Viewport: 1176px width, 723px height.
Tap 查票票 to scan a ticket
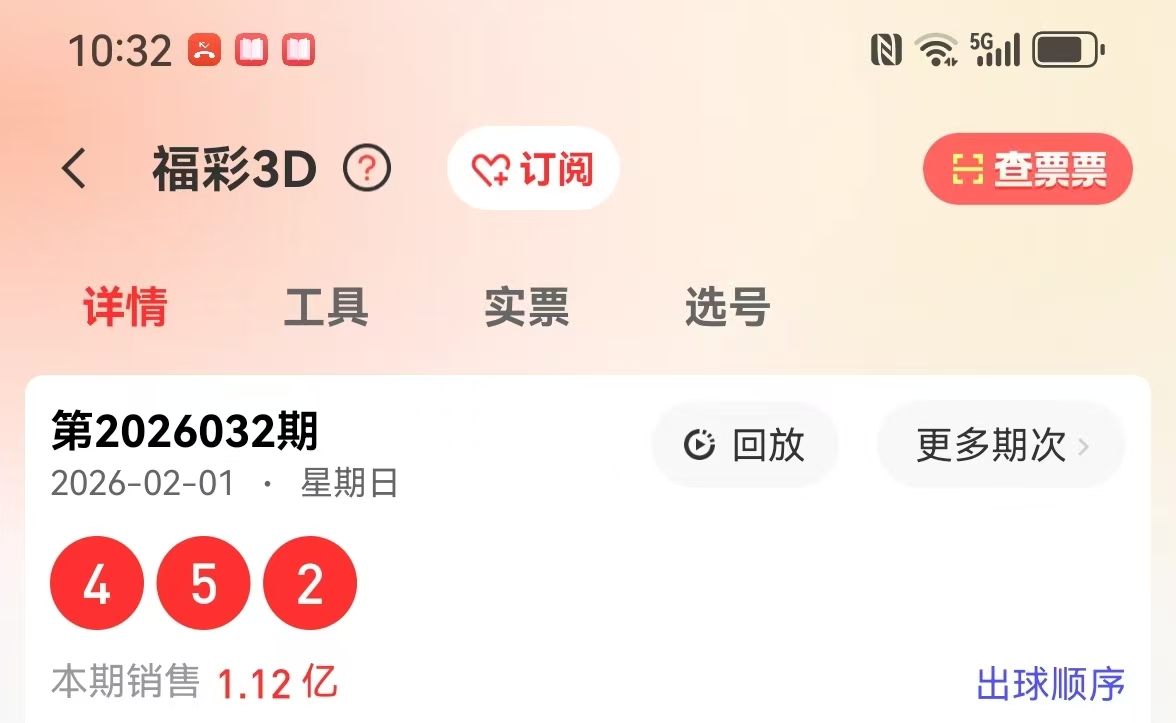[x=1027, y=170]
